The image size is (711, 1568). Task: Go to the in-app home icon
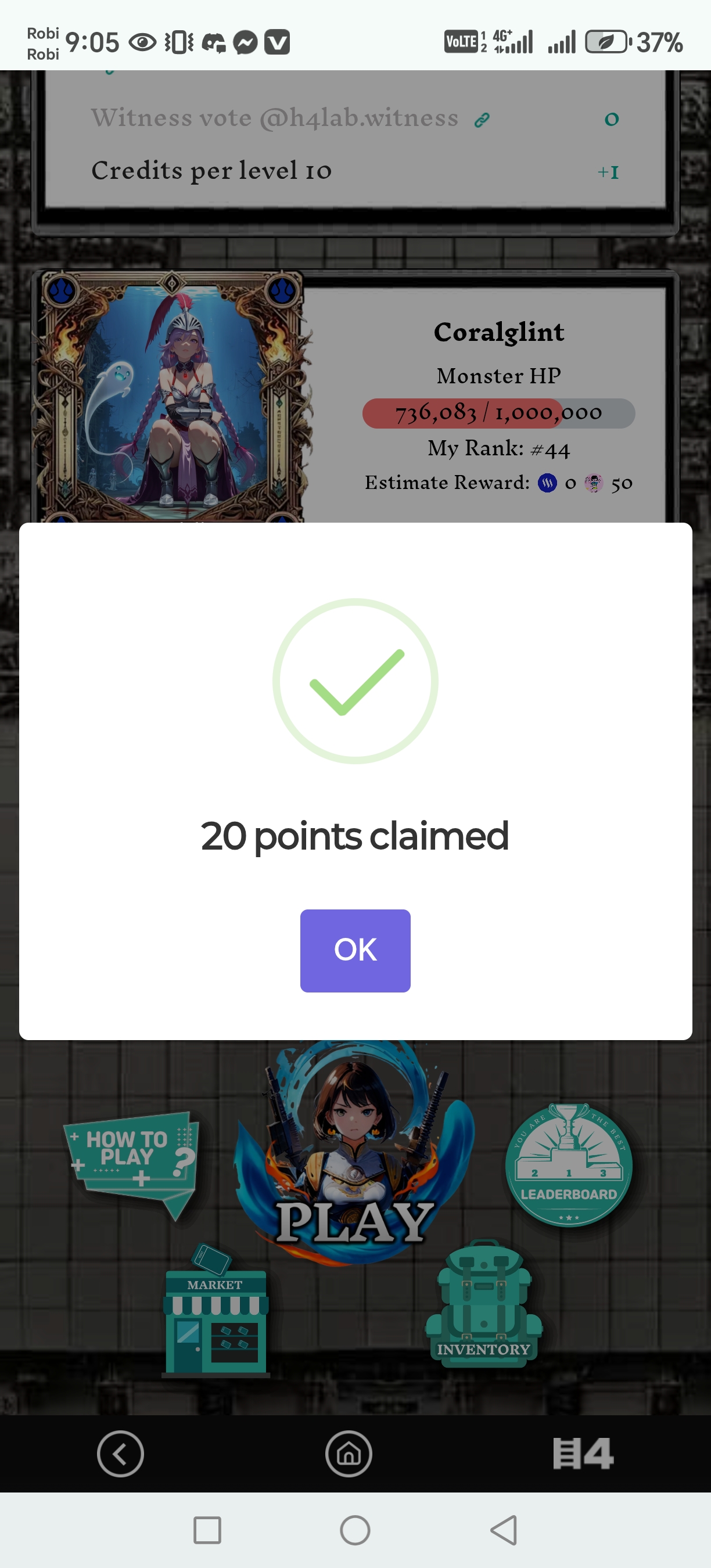click(349, 1453)
